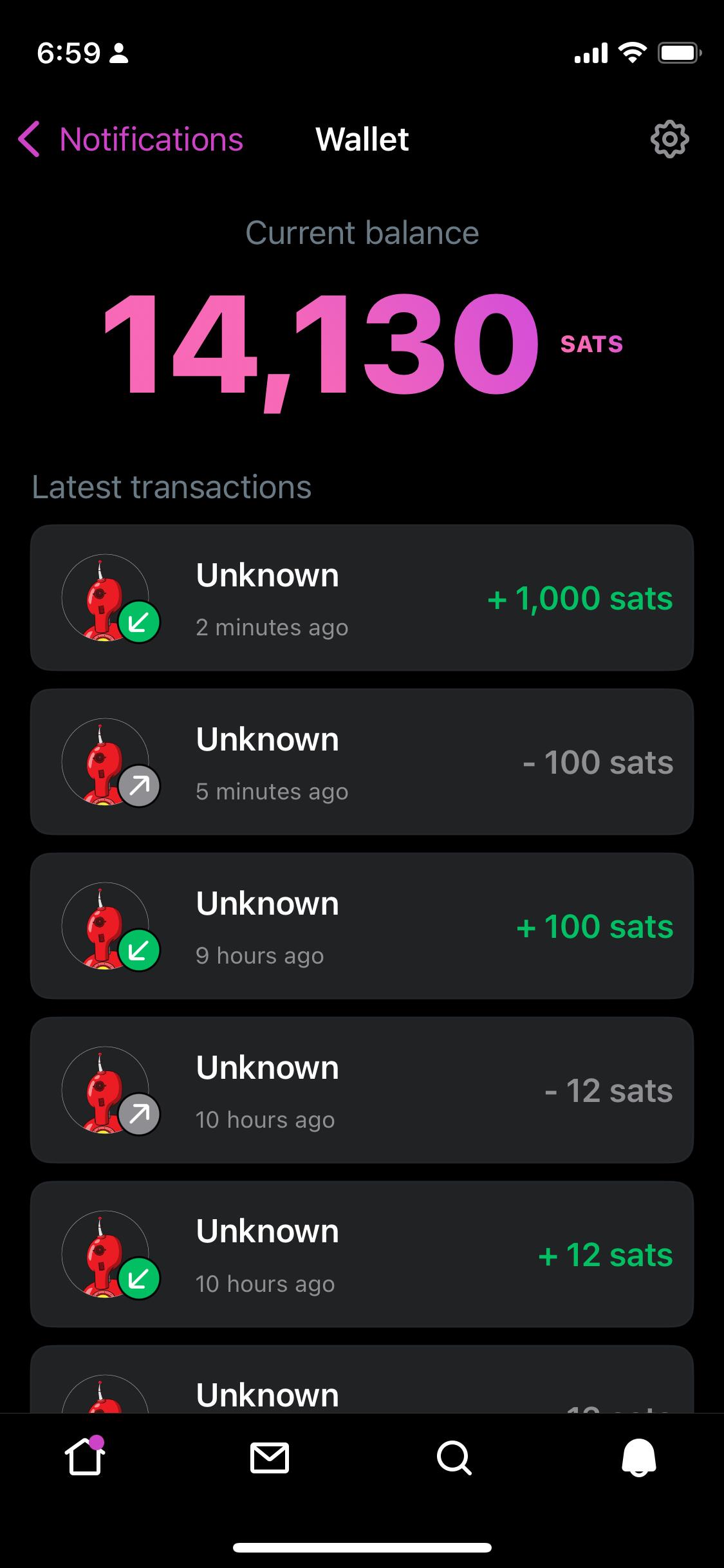Open wallet settings gear
The image size is (724, 1568).
point(669,139)
